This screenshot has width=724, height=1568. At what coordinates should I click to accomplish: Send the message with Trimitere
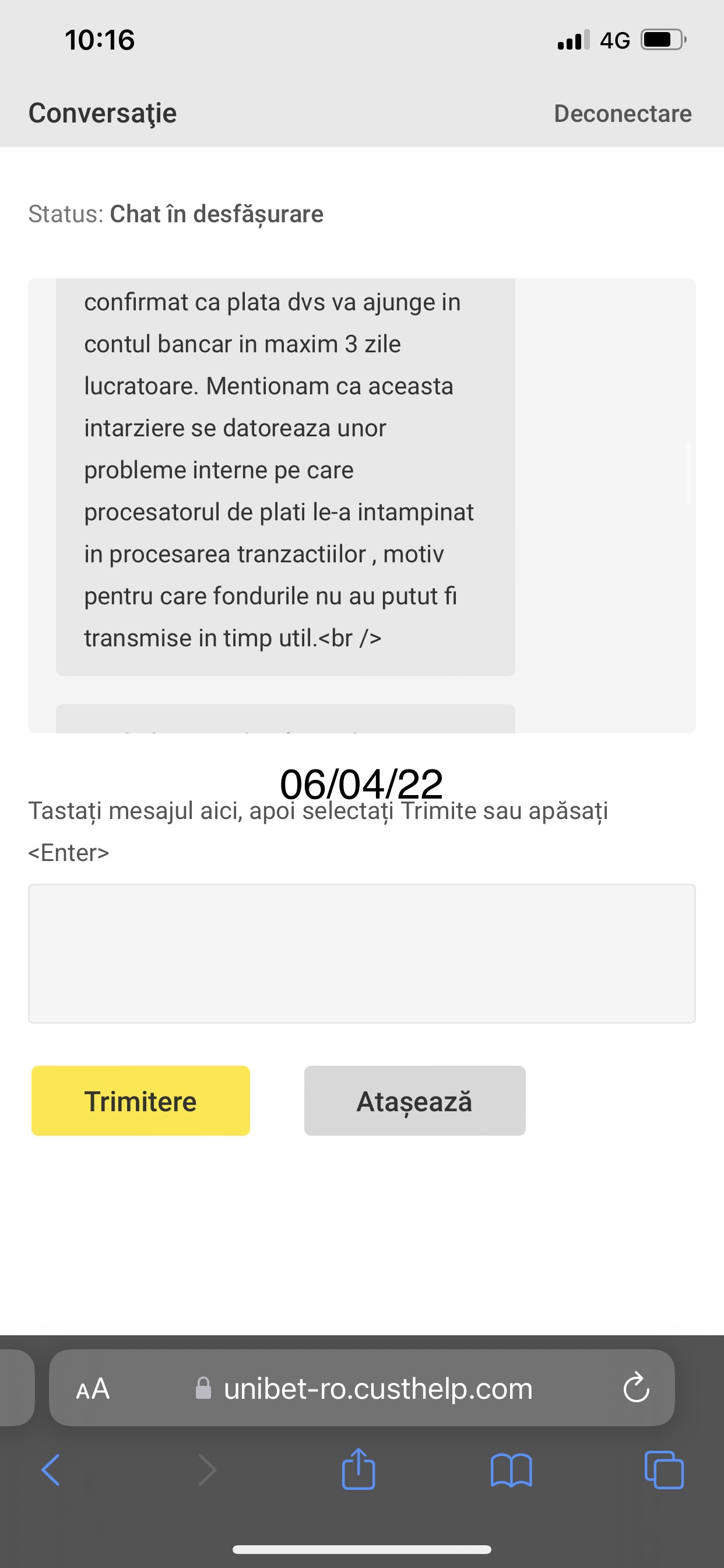[x=140, y=1101]
